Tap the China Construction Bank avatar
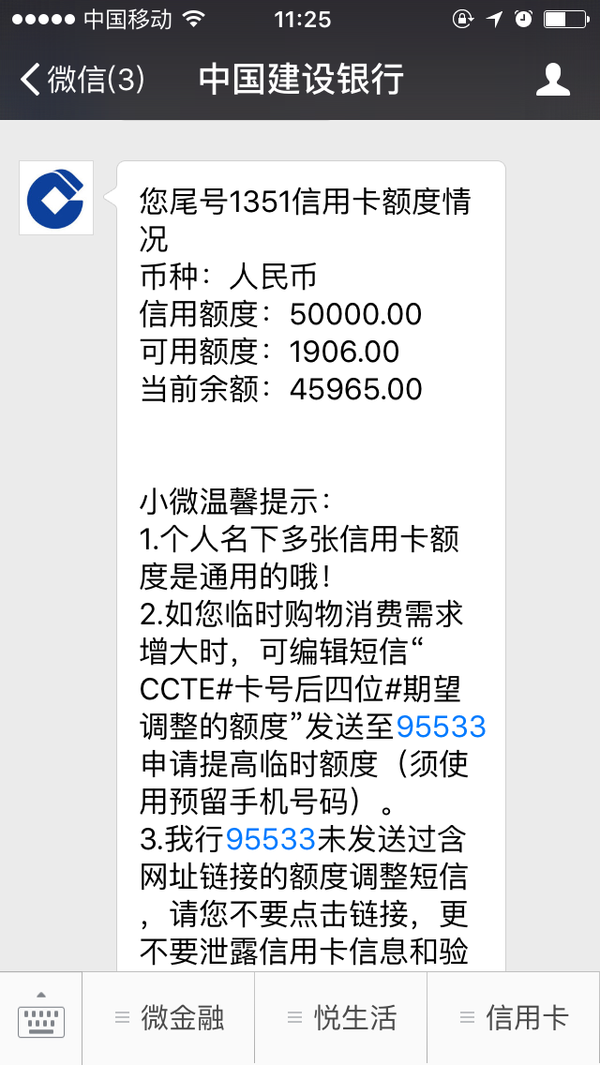Image resolution: width=600 pixels, height=1065 pixels. [56, 198]
